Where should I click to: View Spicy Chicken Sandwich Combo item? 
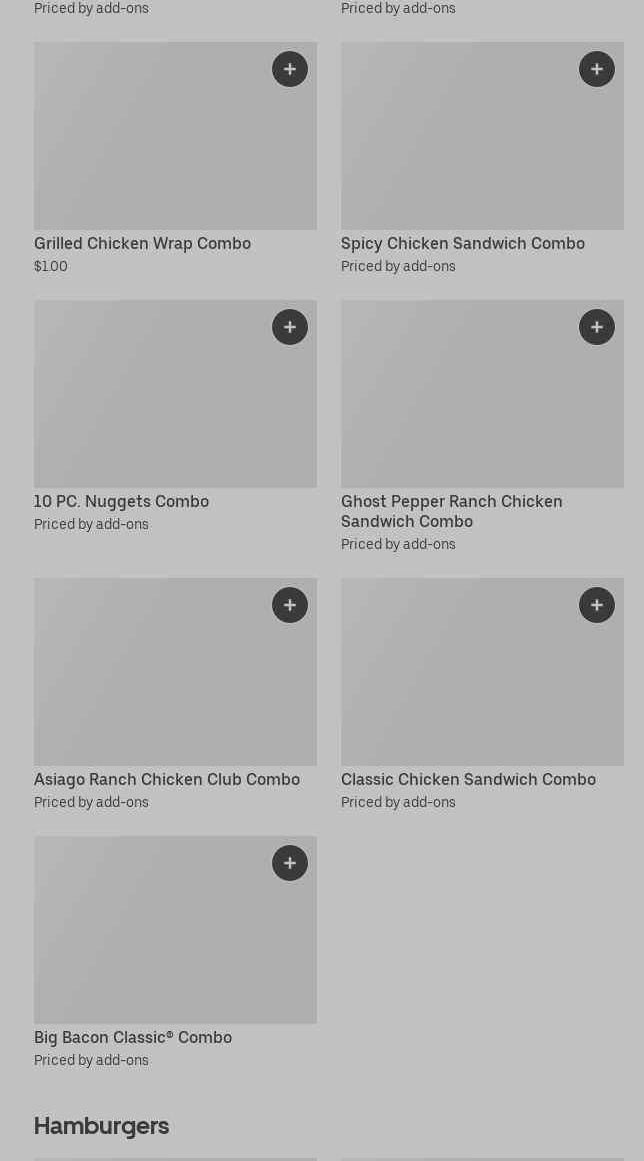462,244
